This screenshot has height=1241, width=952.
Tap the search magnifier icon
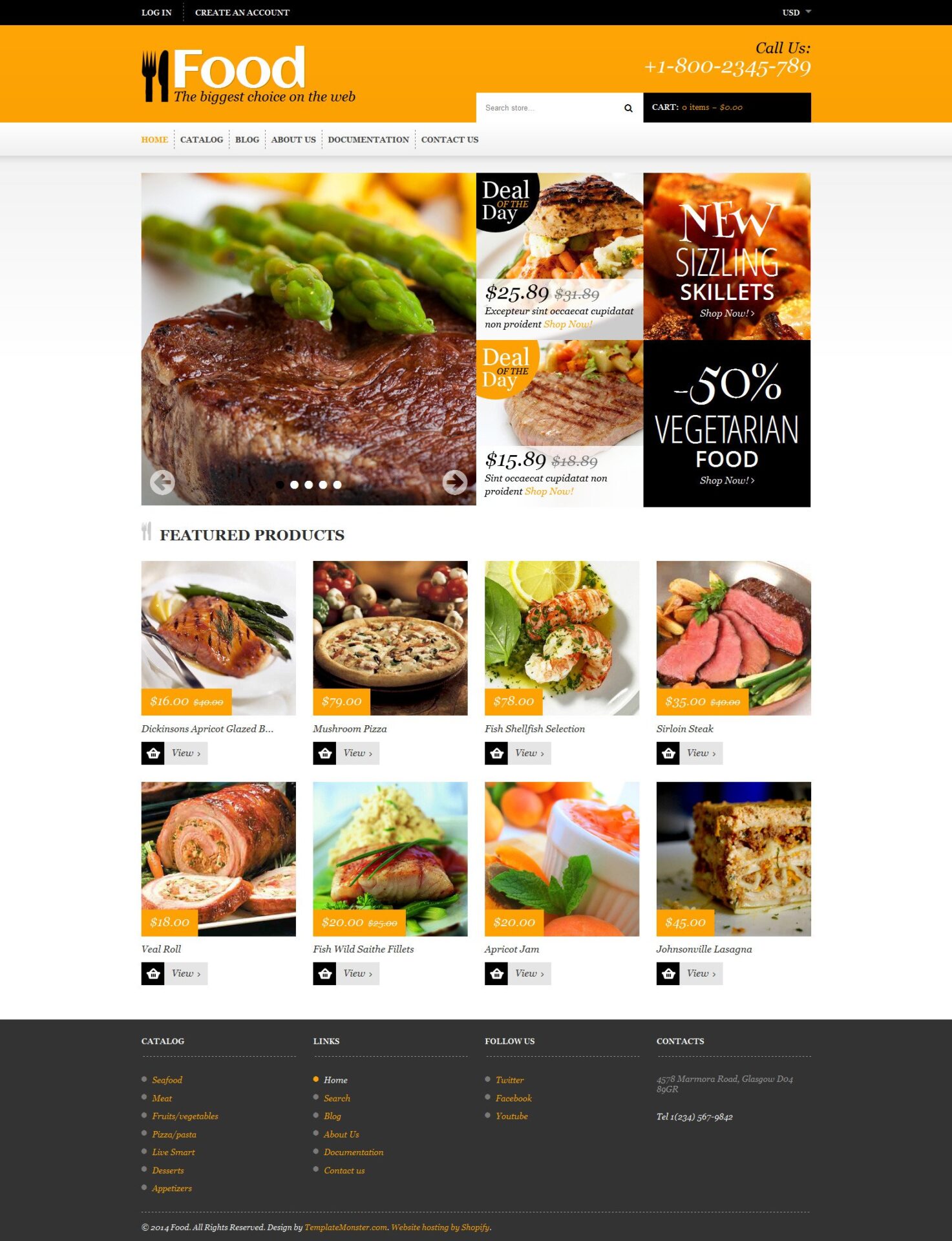(628, 108)
